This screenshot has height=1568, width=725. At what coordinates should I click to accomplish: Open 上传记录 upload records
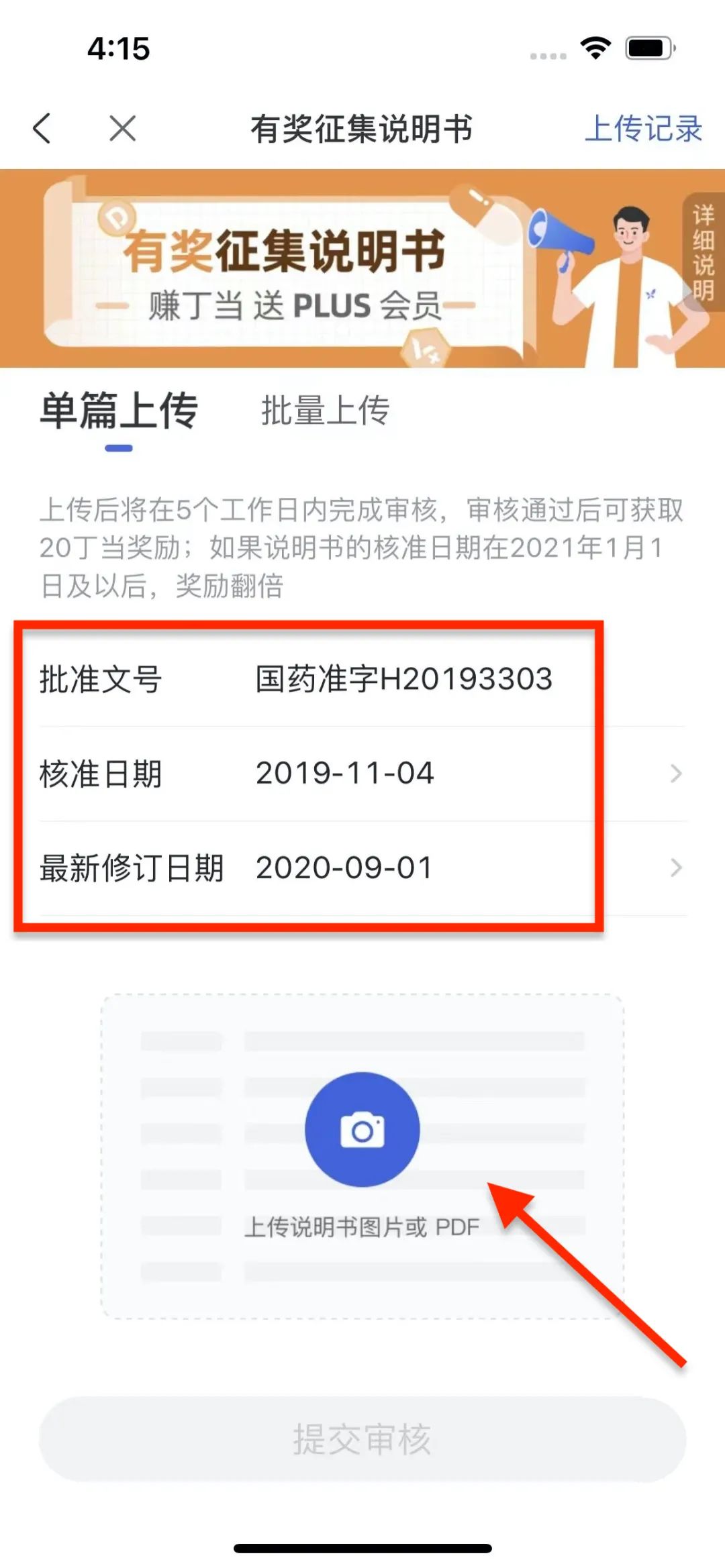pos(643,128)
